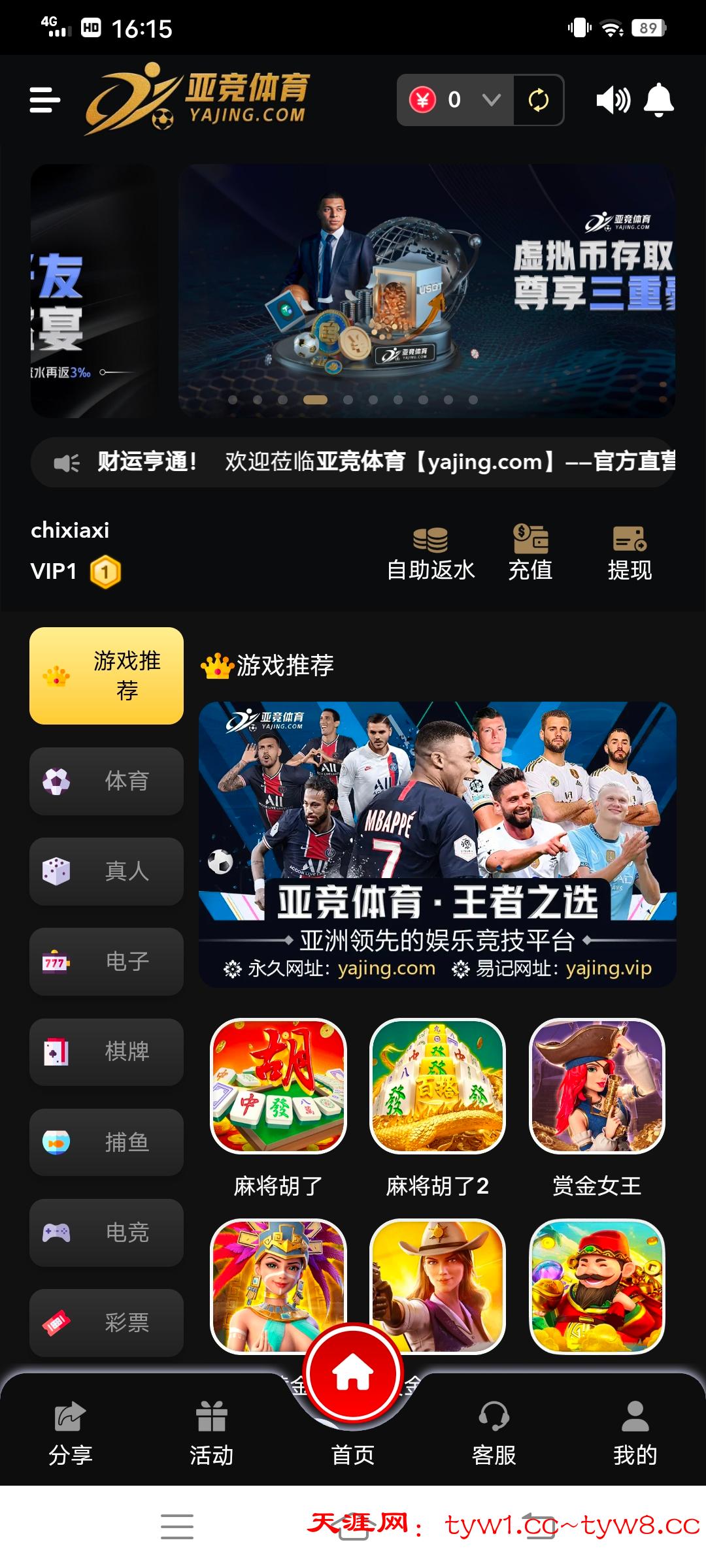
Task: Switch to the 真人 category
Action: pyautogui.click(x=107, y=871)
